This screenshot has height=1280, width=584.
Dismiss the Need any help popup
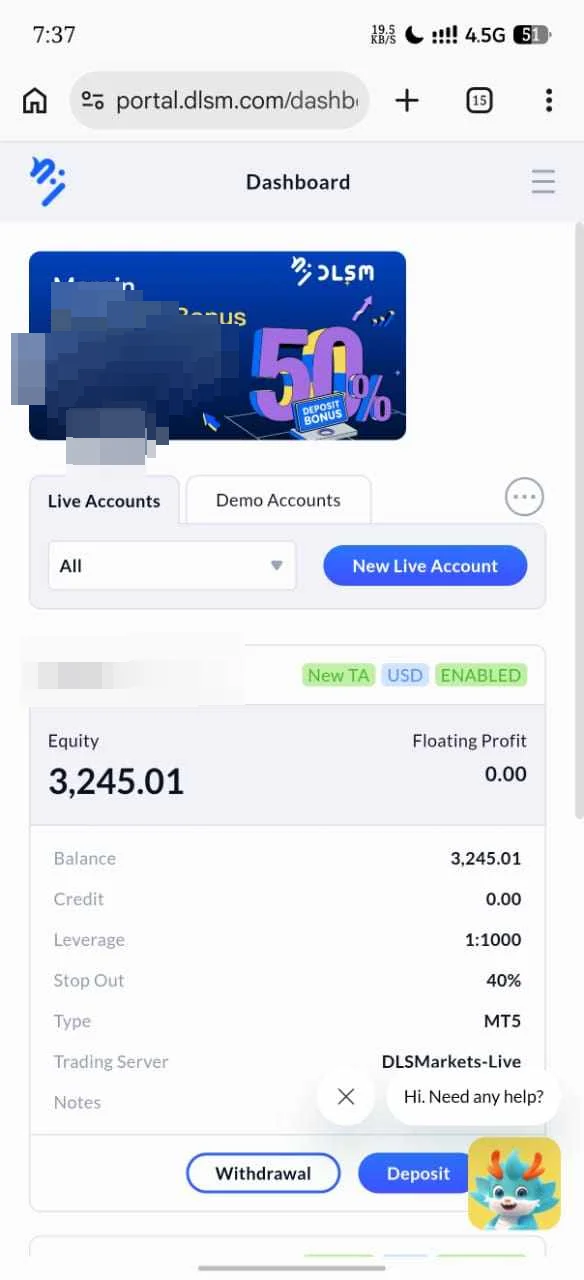click(346, 1096)
